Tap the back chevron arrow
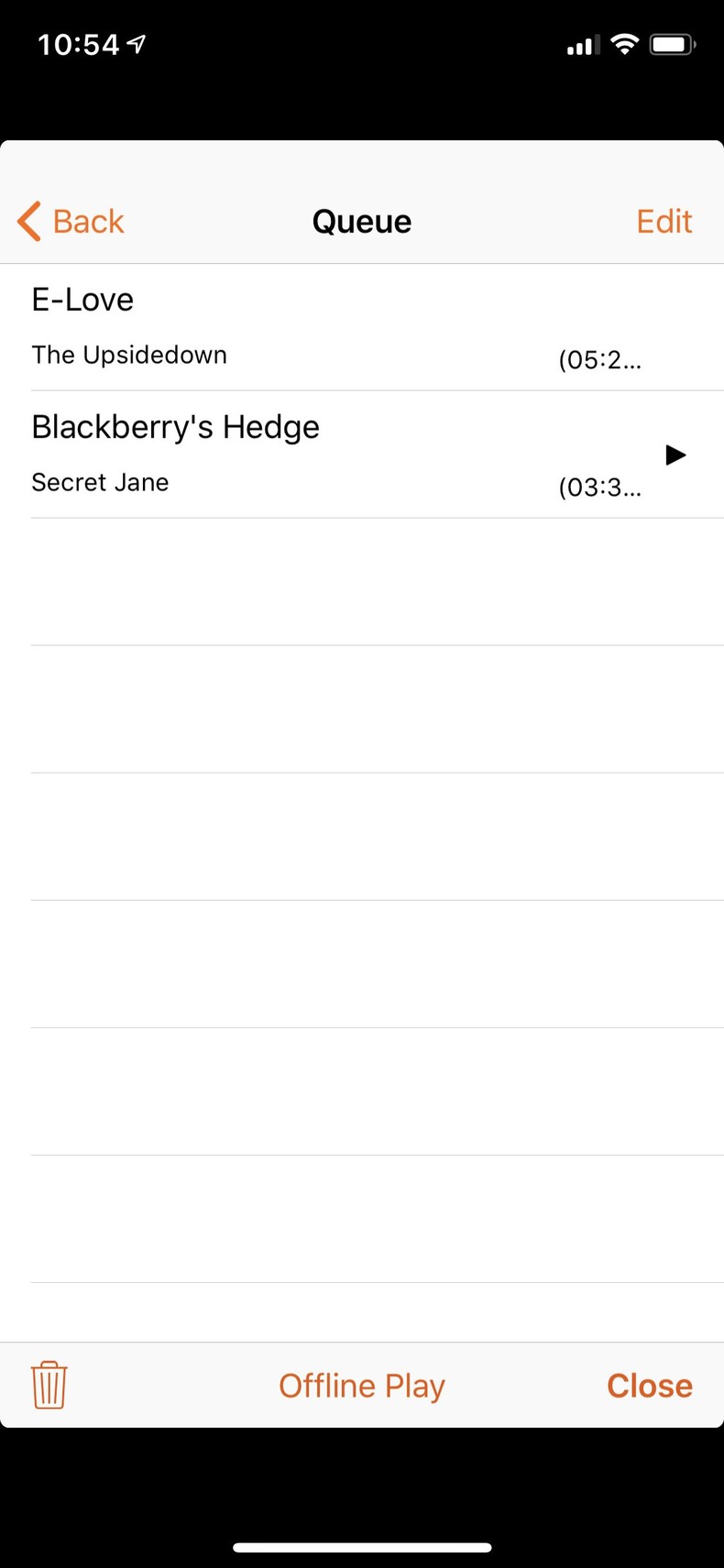Viewport: 724px width, 1568px height. (x=27, y=221)
